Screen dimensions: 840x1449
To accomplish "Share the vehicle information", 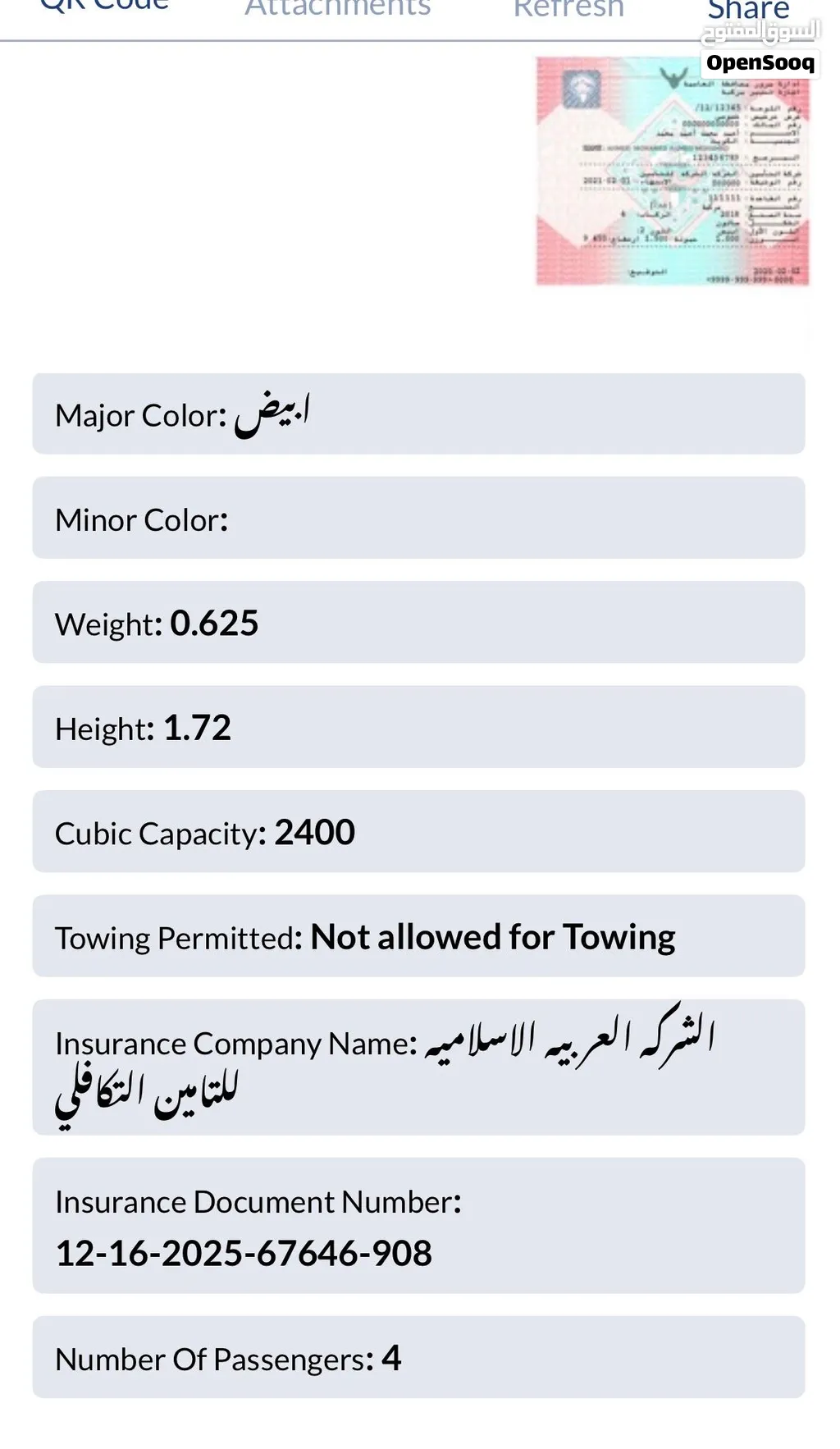I will click(748, 10).
